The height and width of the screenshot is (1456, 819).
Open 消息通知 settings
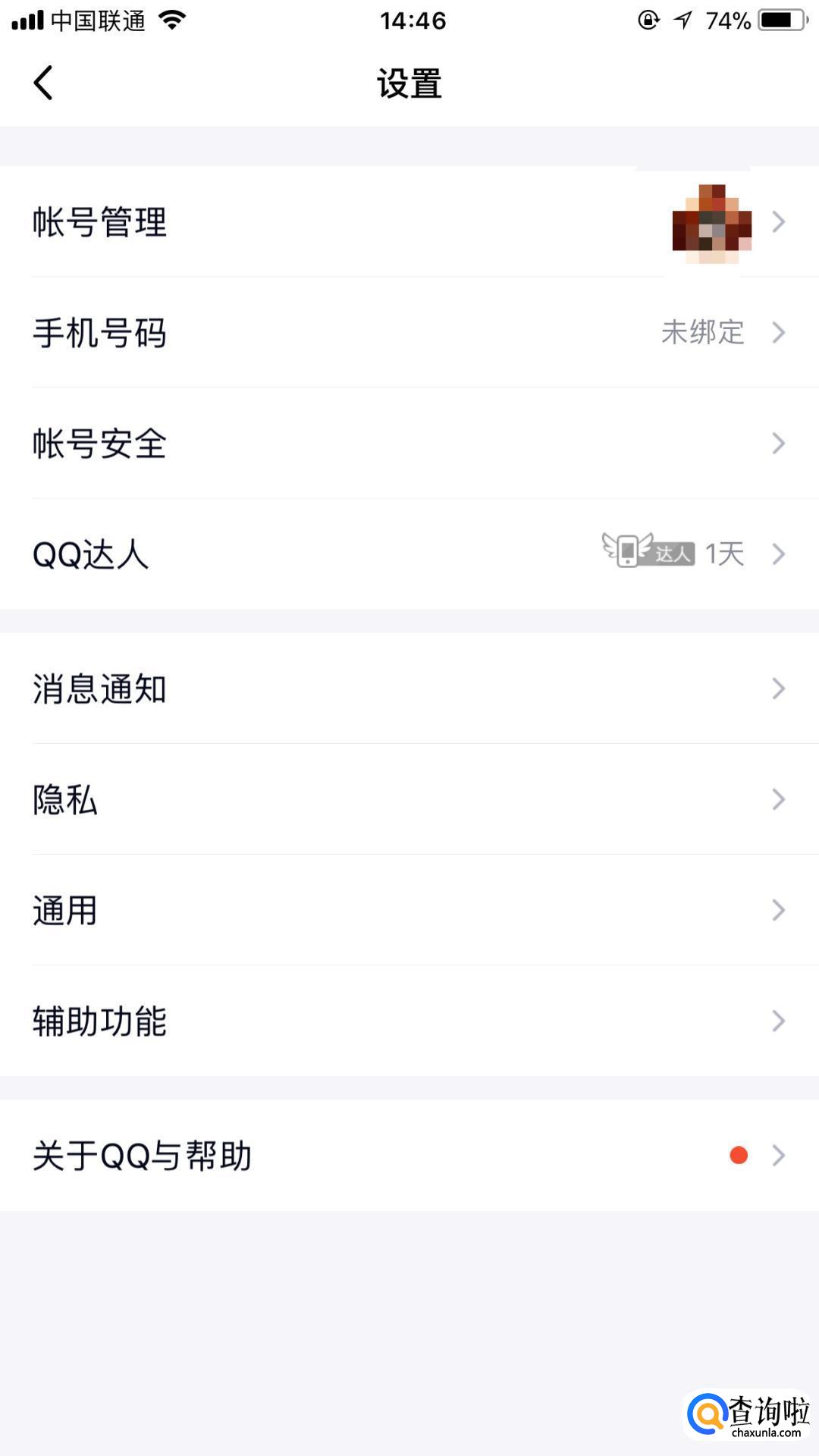pos(409,689)
